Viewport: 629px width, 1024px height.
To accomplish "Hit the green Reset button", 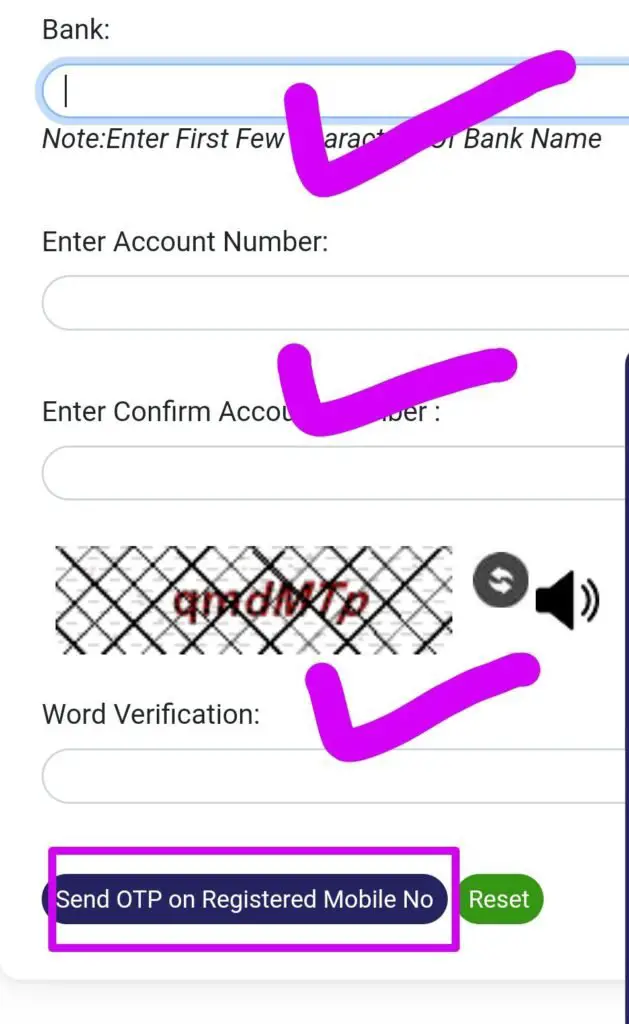I will (x=500, y=899).
